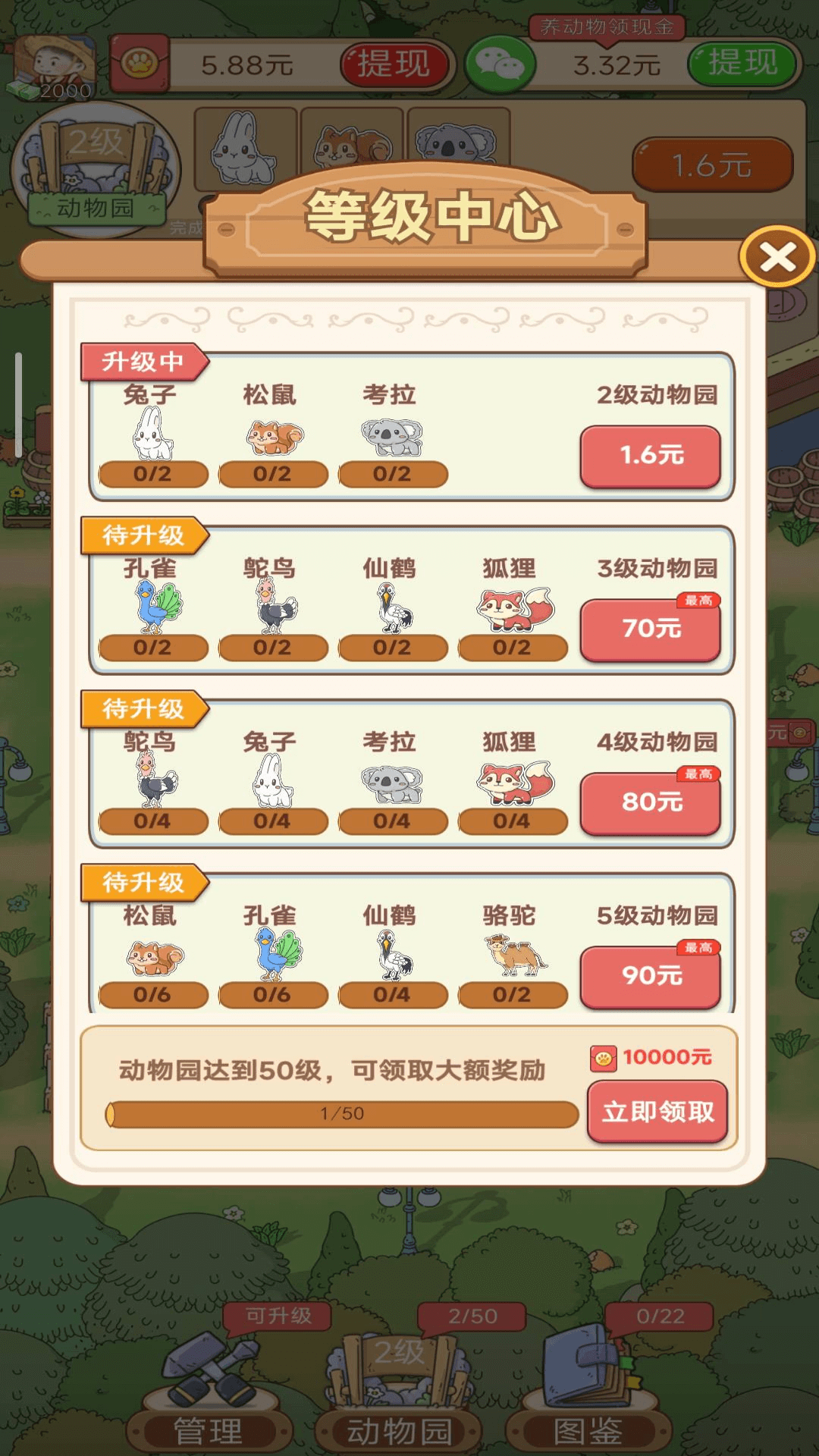
Task: Click the red envelope paw icon at top
Action: point(140,64)
